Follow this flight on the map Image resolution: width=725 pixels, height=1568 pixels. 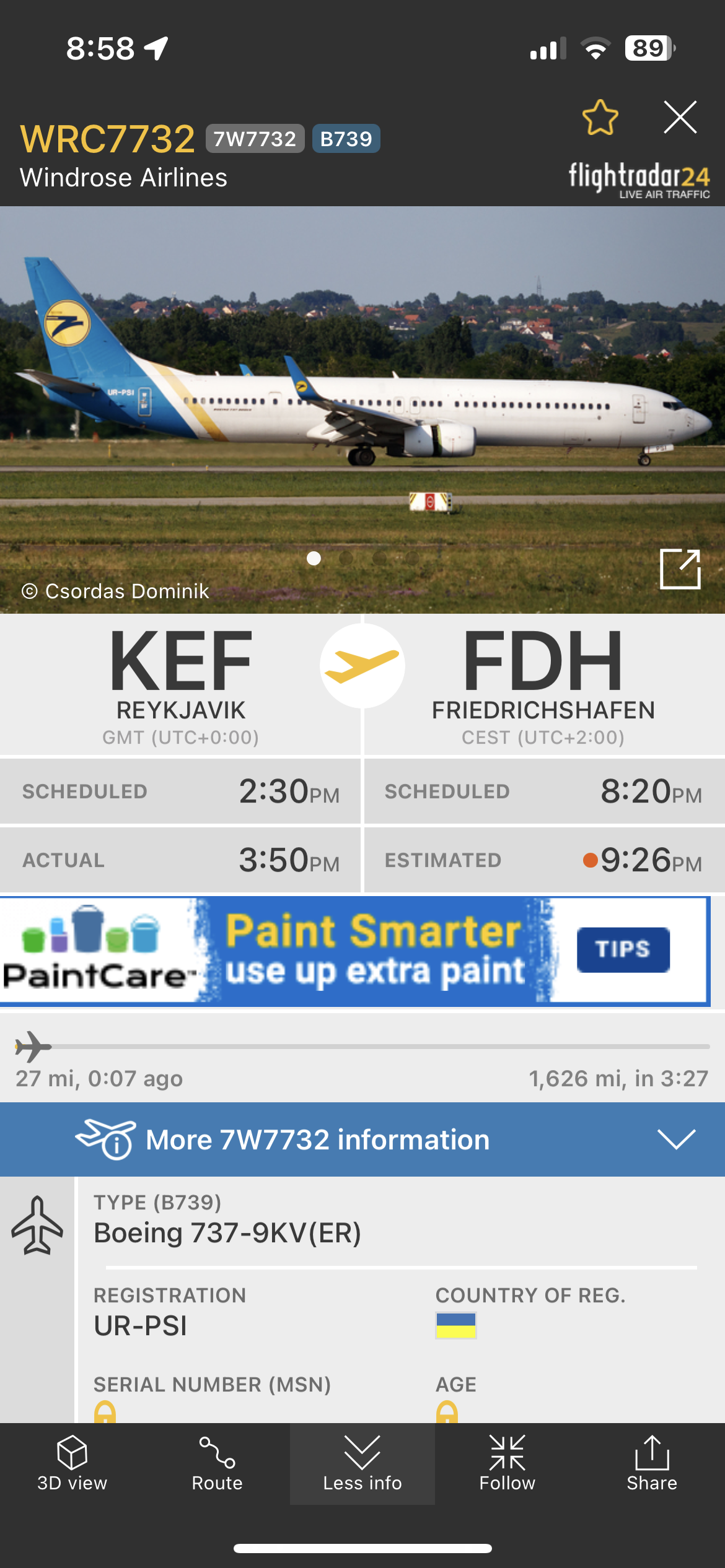[507, 1464]
